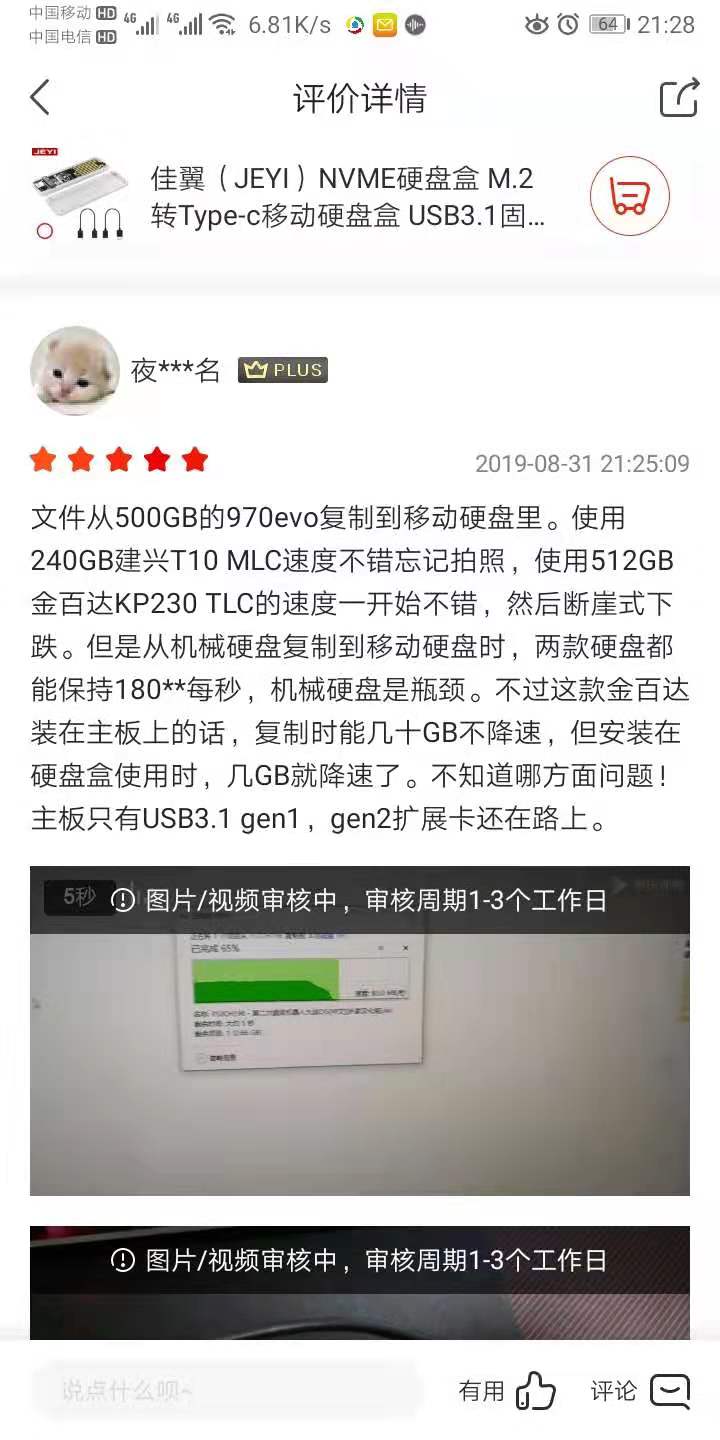Add the JEYI enclosure to the cart
Screen dimensions: 720x1440
[x=629, y=196]
